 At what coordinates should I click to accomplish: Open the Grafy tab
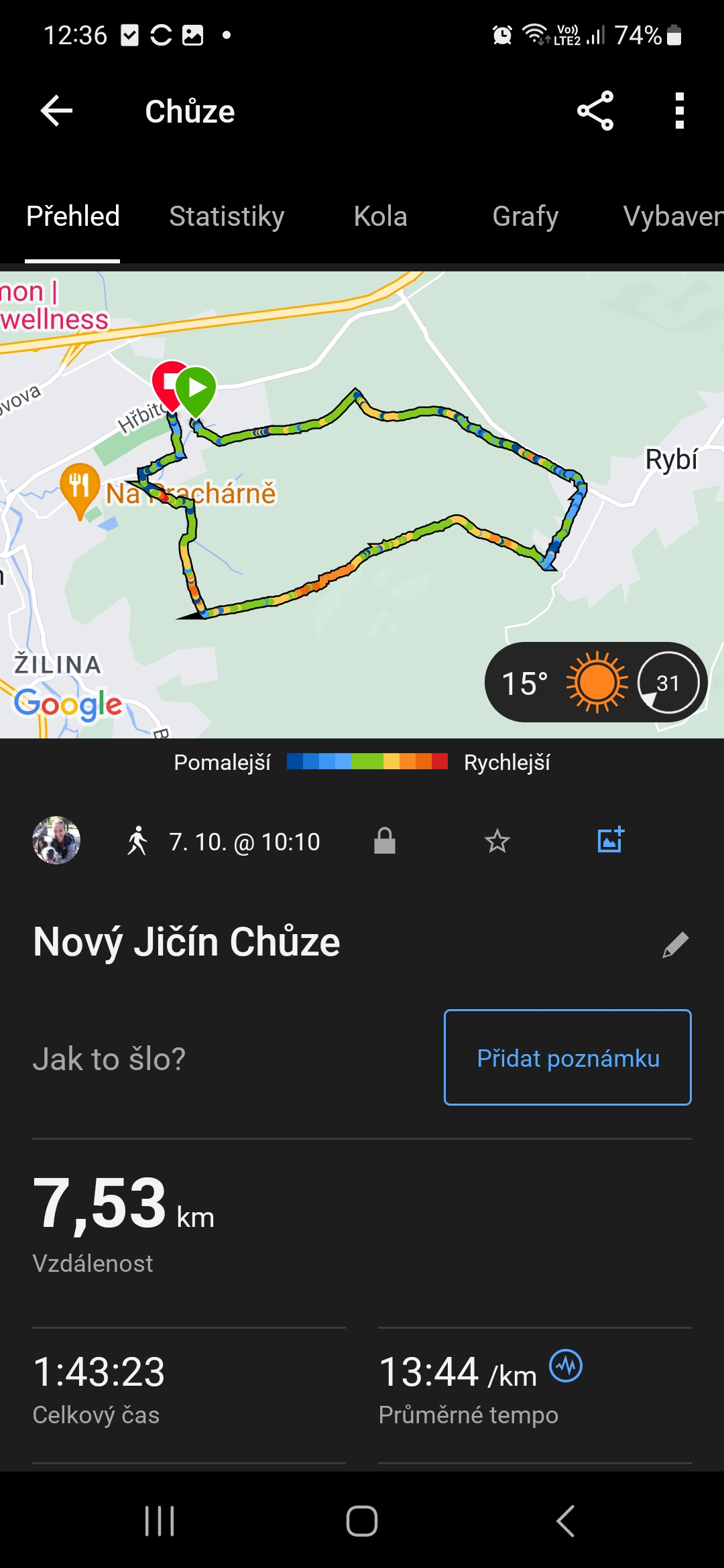point(525,216)
